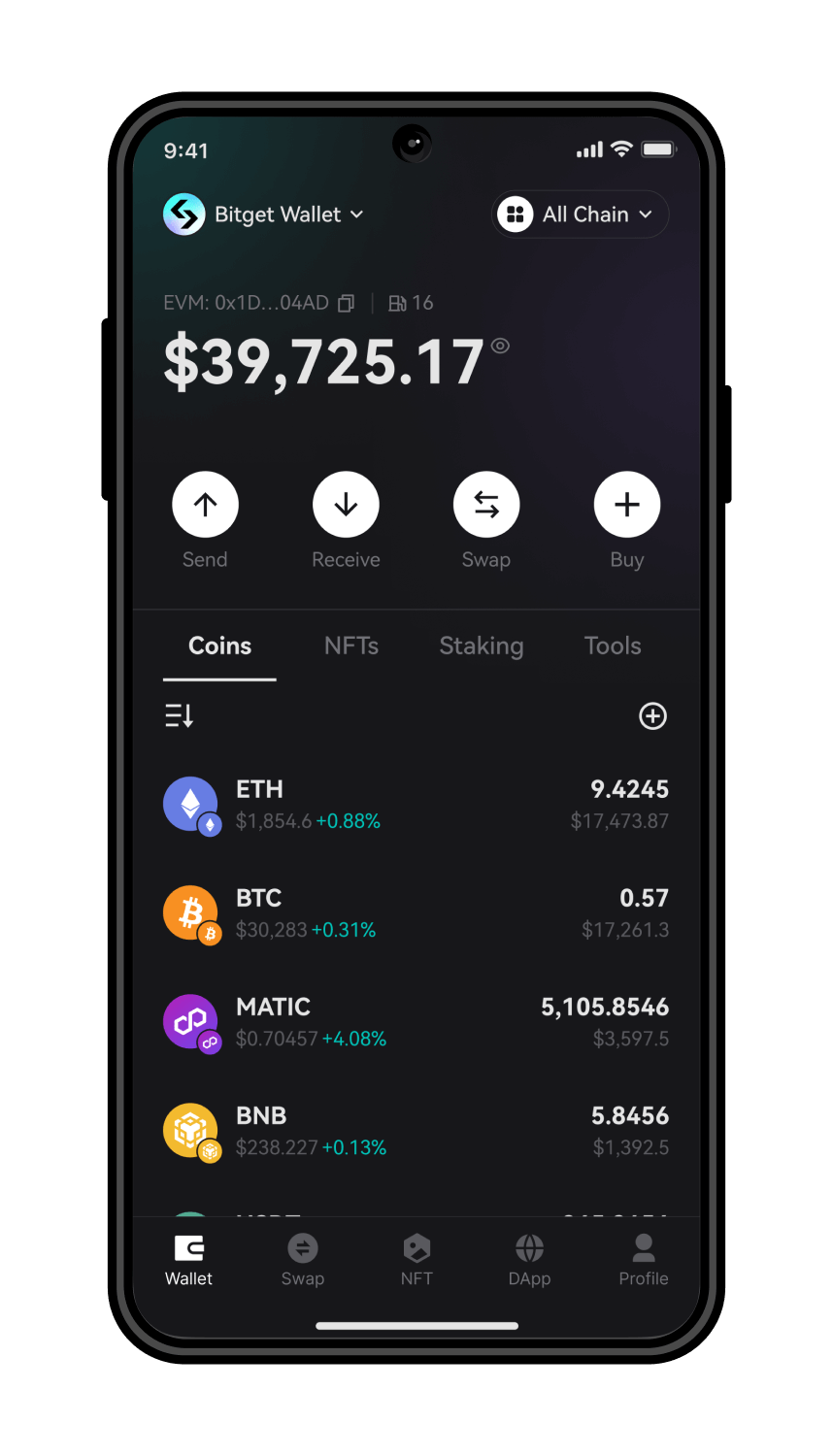Toggle balance visibility with the eye icon
Image resolution: width=833 pixels, height=1456 pixels.
(500, 346)
